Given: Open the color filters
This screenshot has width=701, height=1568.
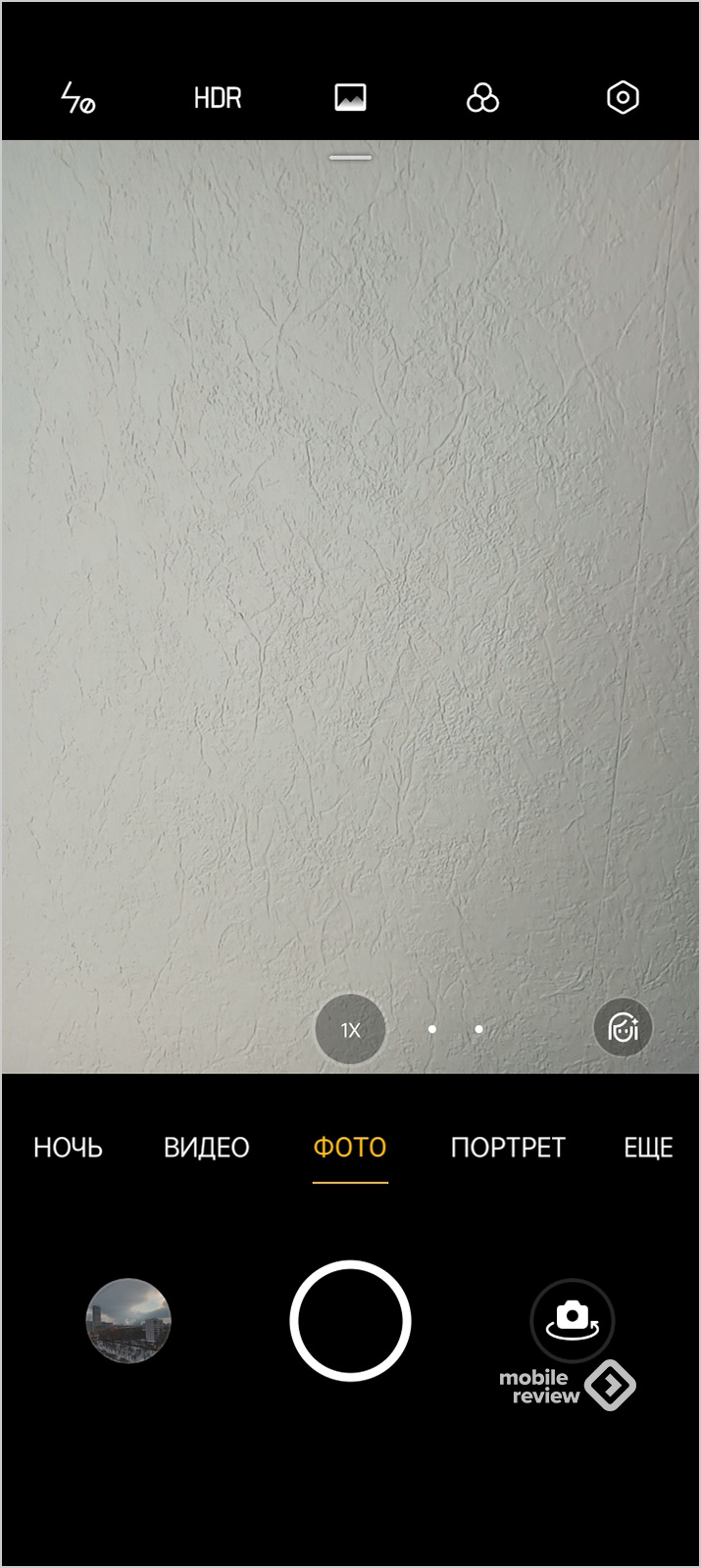Looking at the screenshot, I should pyautogui.click(x=482, y=98).
